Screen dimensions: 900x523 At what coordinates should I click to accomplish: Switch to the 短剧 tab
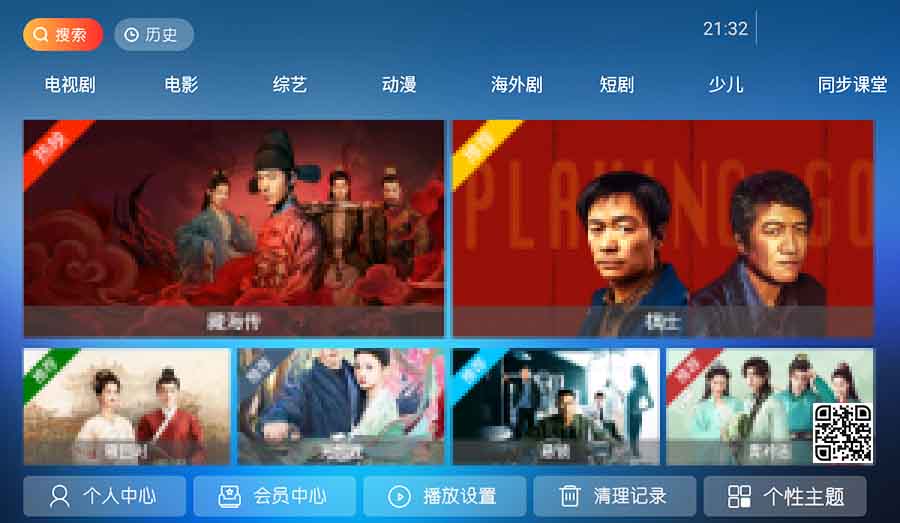[617, 85]
